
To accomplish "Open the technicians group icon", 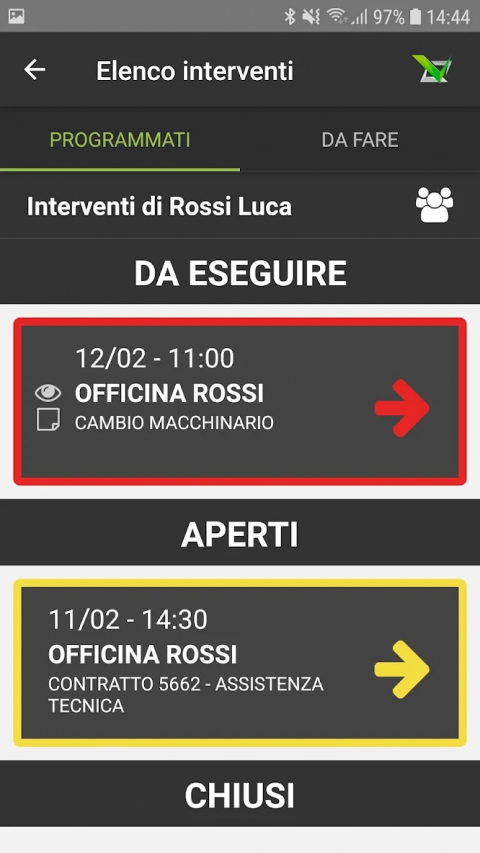I will (x=434, y=205).
